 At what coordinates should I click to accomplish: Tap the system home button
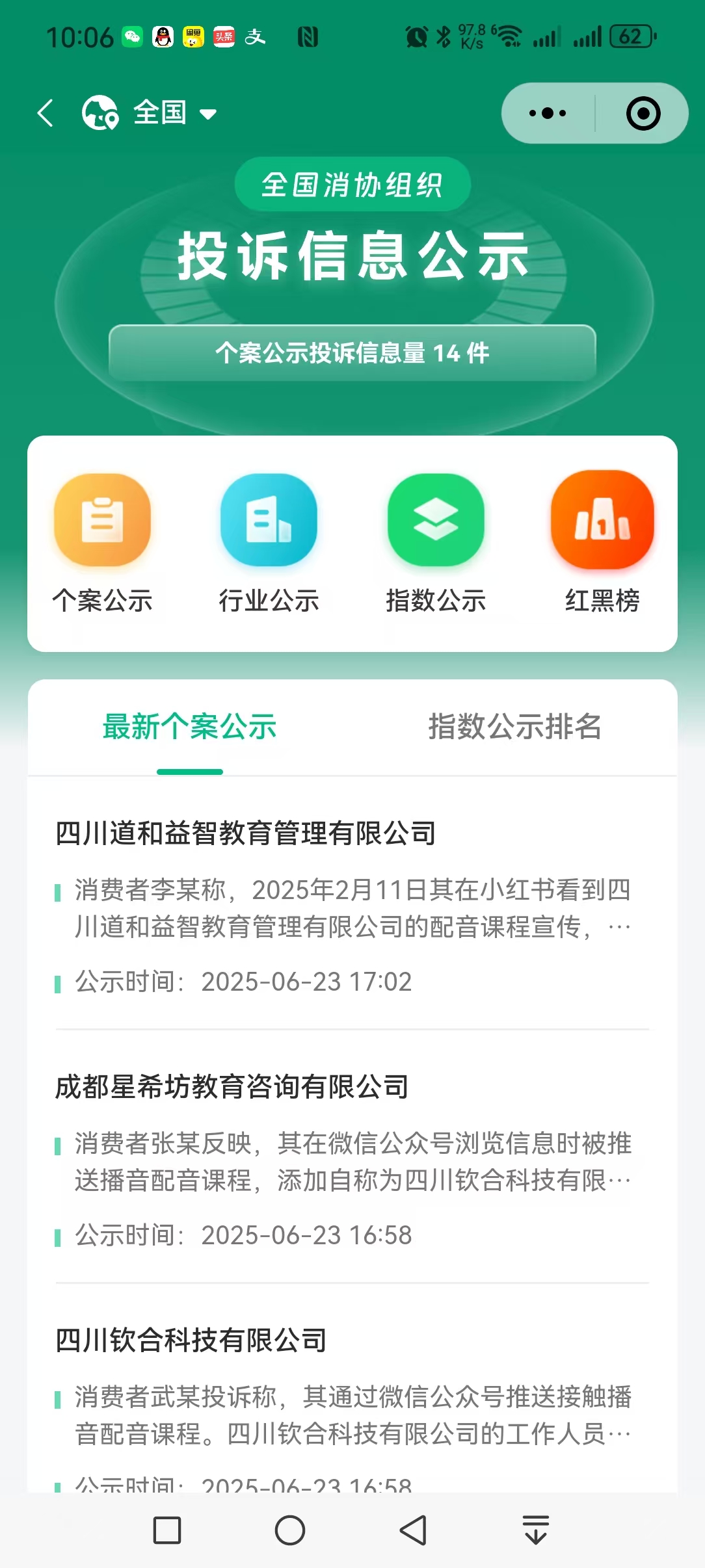click(x=290, y=1530)
